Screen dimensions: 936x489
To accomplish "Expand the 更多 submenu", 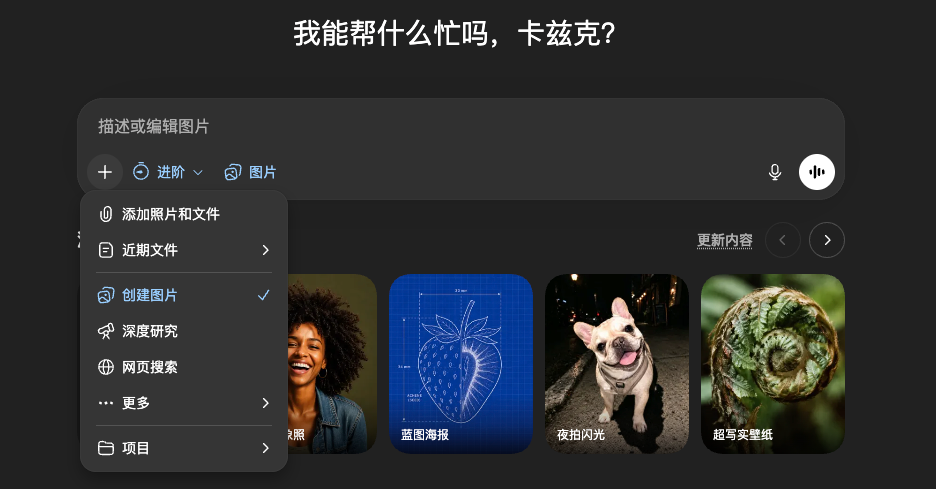I will click(x=184, y=403).
